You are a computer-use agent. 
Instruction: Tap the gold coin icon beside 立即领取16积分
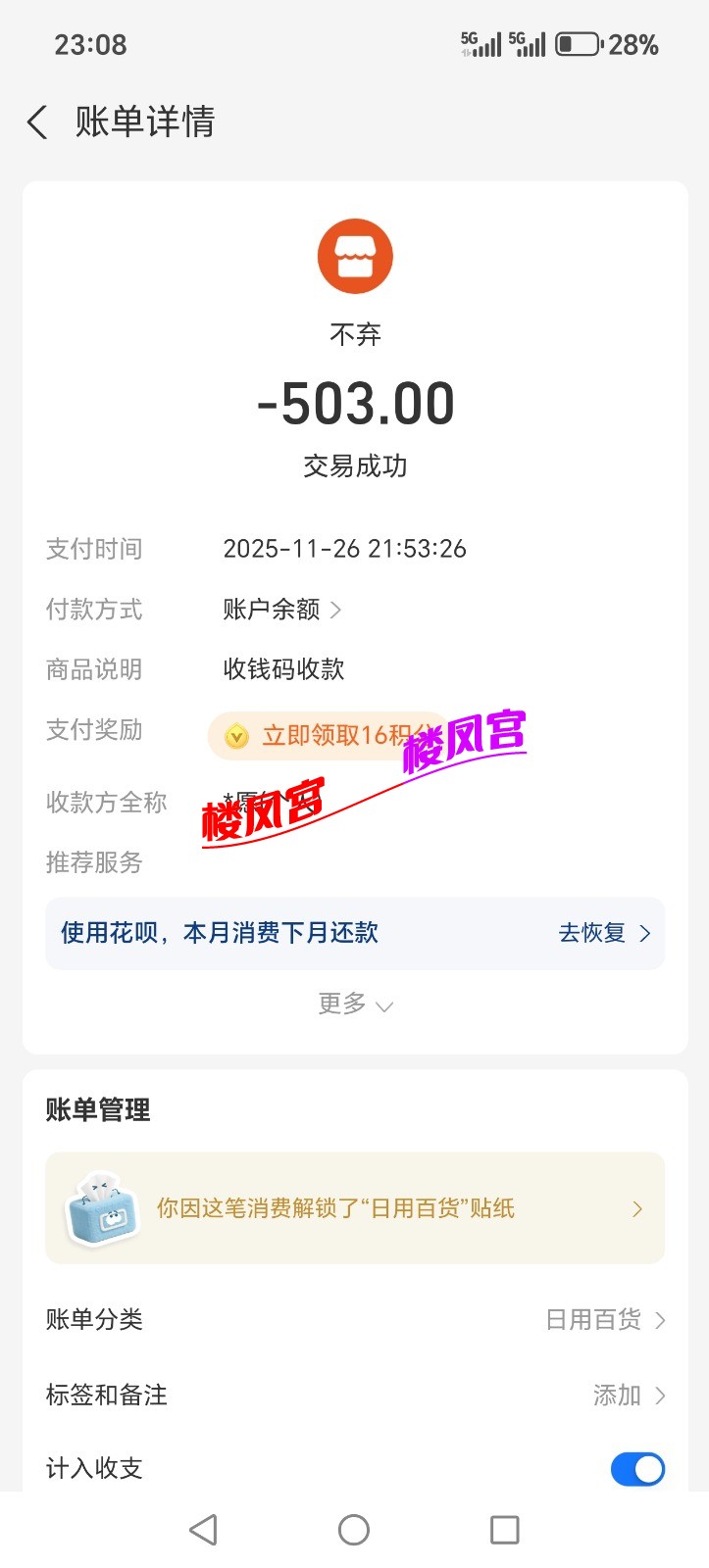pyautogui.click(x=235, y=735)
